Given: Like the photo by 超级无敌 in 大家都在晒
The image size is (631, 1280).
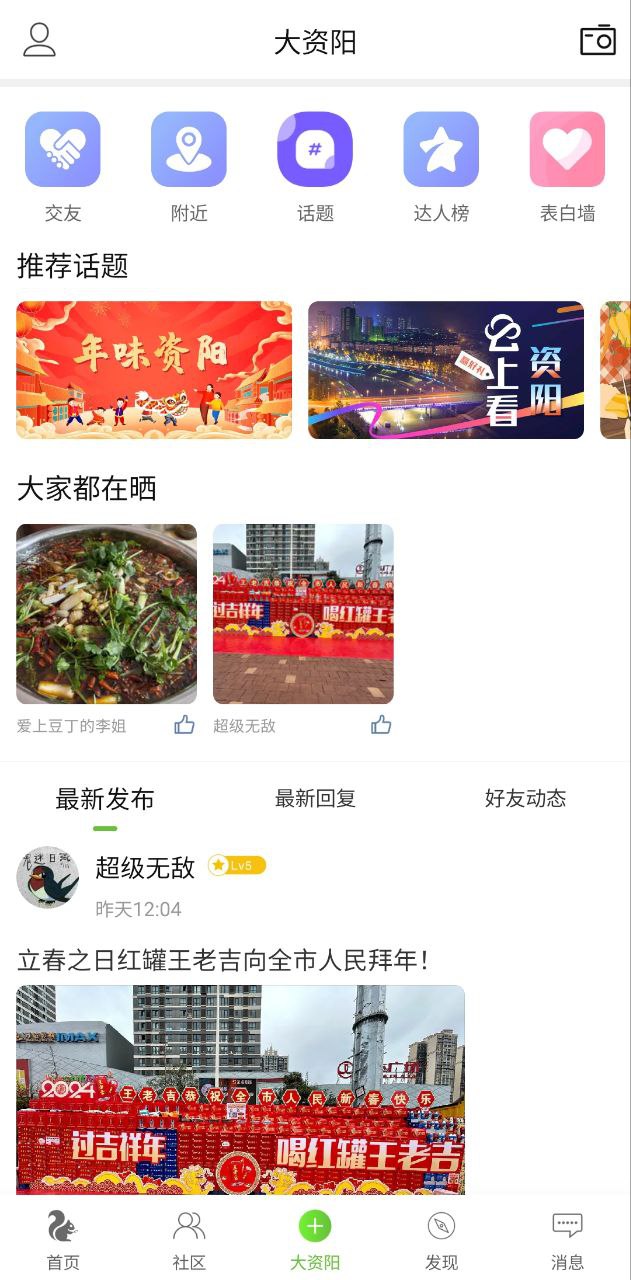Looking at the screenshot, I should click(x=381, y=726).
